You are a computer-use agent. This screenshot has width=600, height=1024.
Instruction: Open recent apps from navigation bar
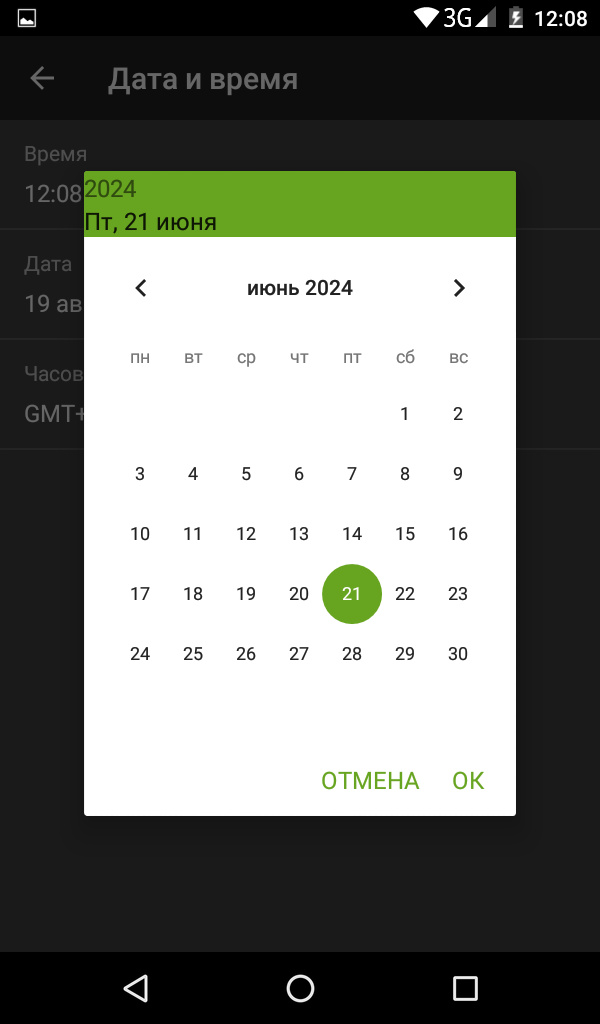[x=465, y=988]
